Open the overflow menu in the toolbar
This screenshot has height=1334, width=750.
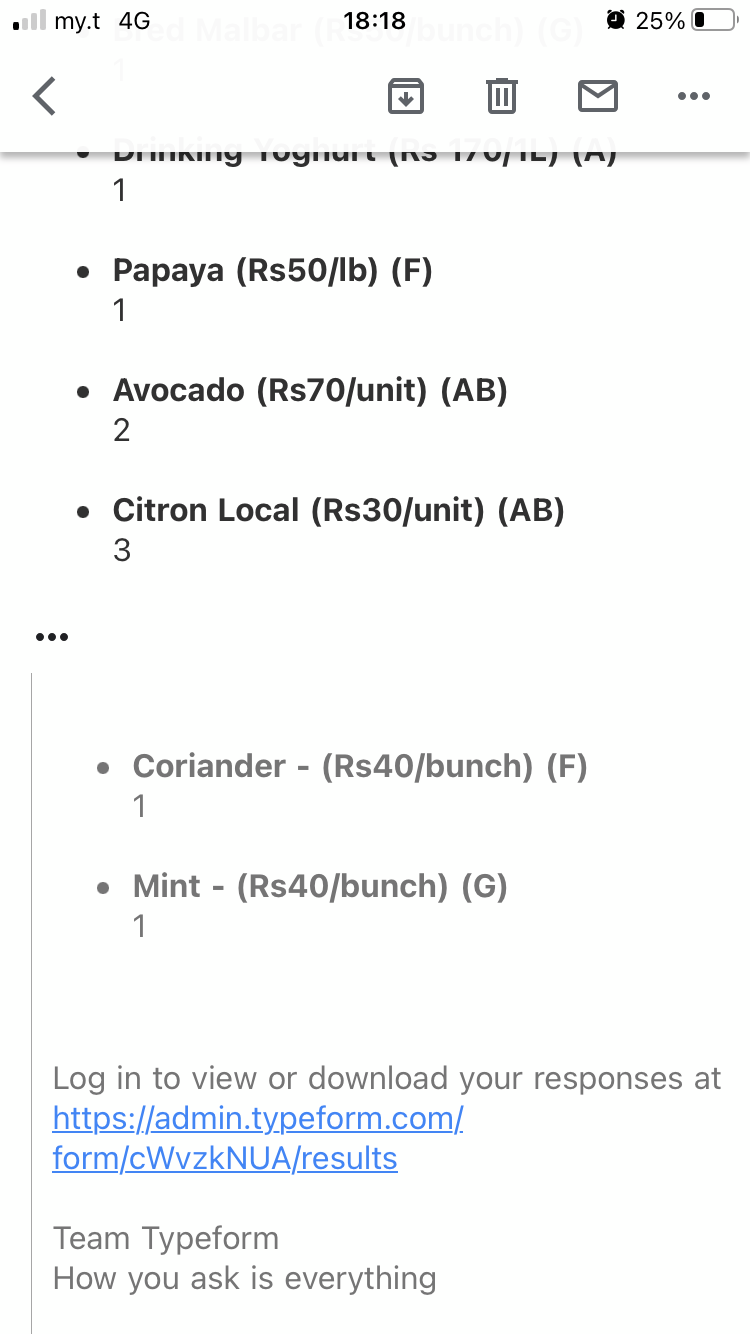pyautogui.click(x=693, y=96)
